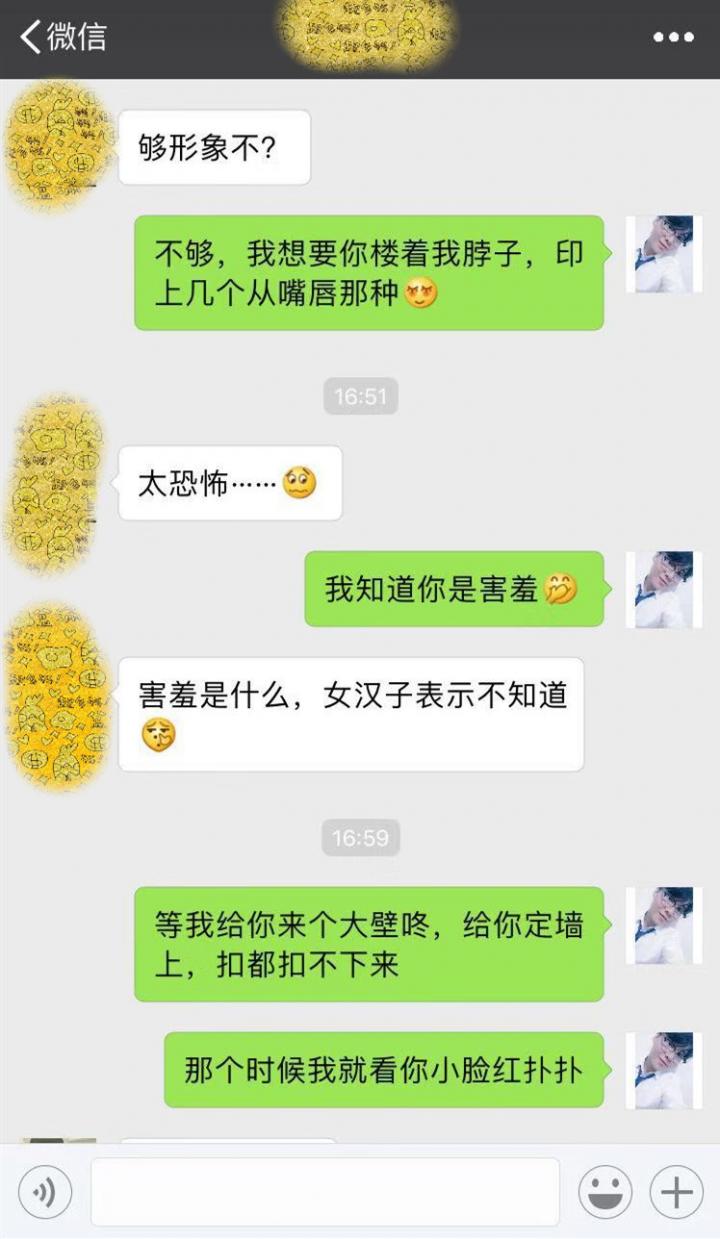Open the emoji sticker panel

click(x=605, y=1192)
